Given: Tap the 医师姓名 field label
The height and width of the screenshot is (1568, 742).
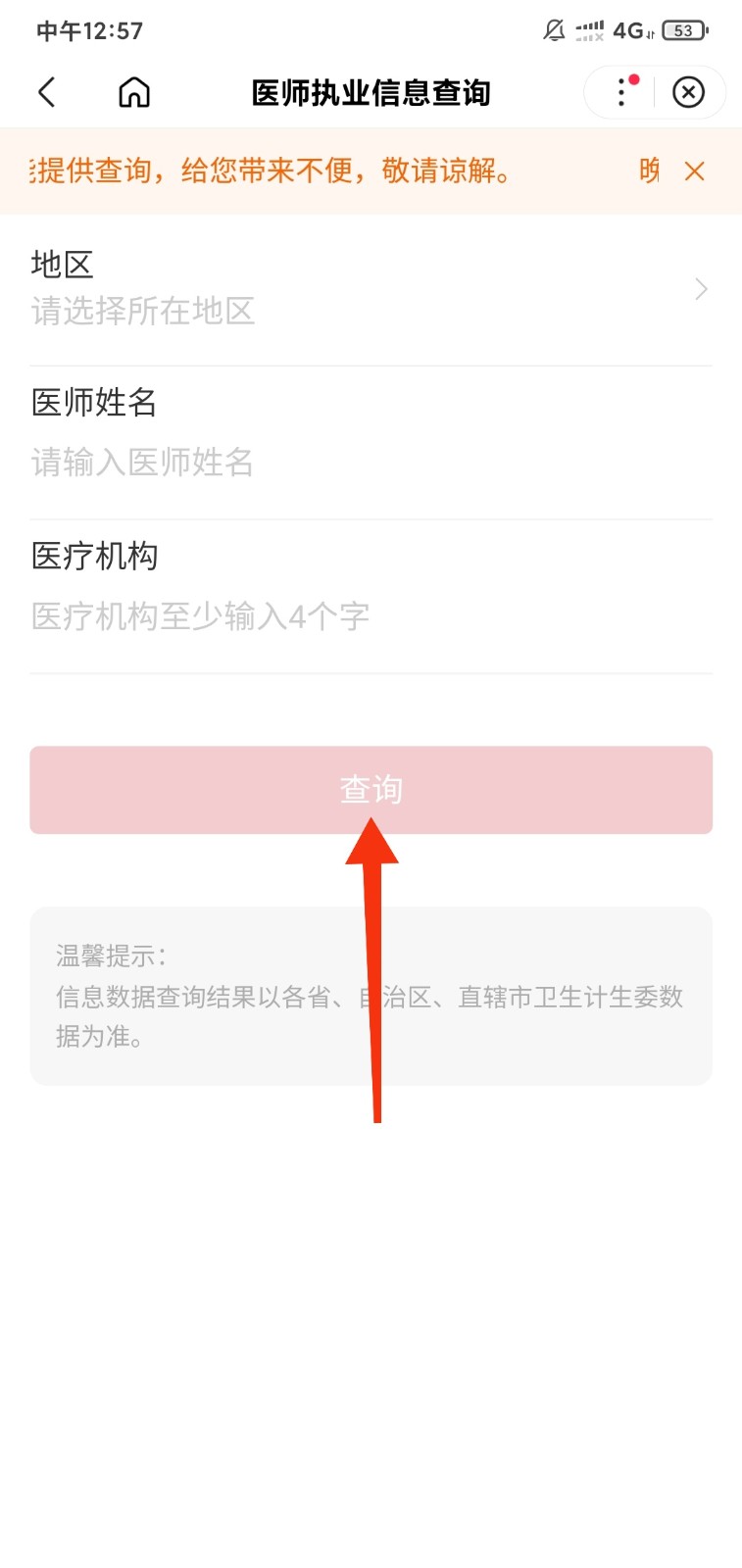Looking at the screenshot, I should tap(92, 402).
